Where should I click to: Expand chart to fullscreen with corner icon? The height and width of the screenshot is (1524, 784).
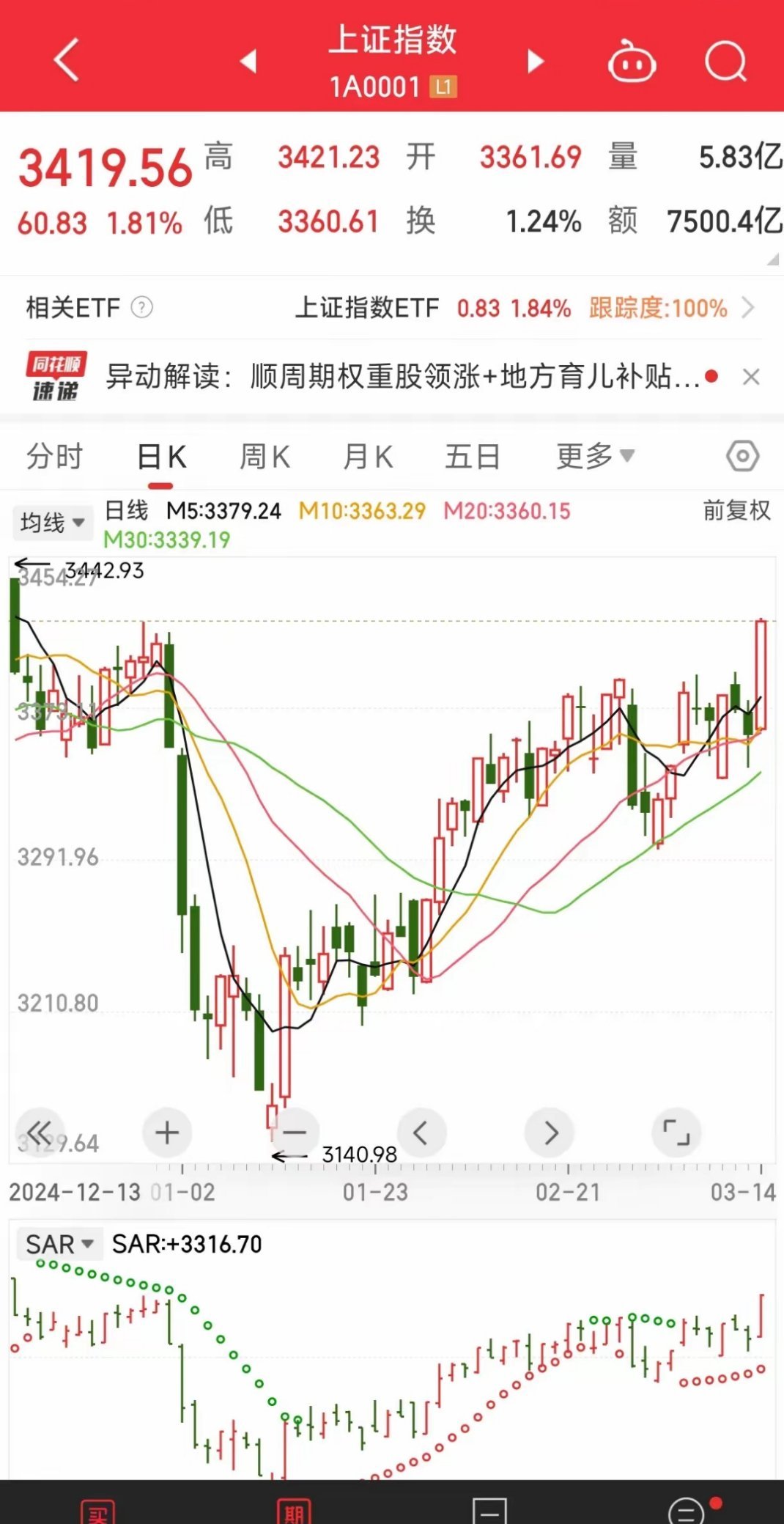pyautogui.click(x=676, y=1133)
